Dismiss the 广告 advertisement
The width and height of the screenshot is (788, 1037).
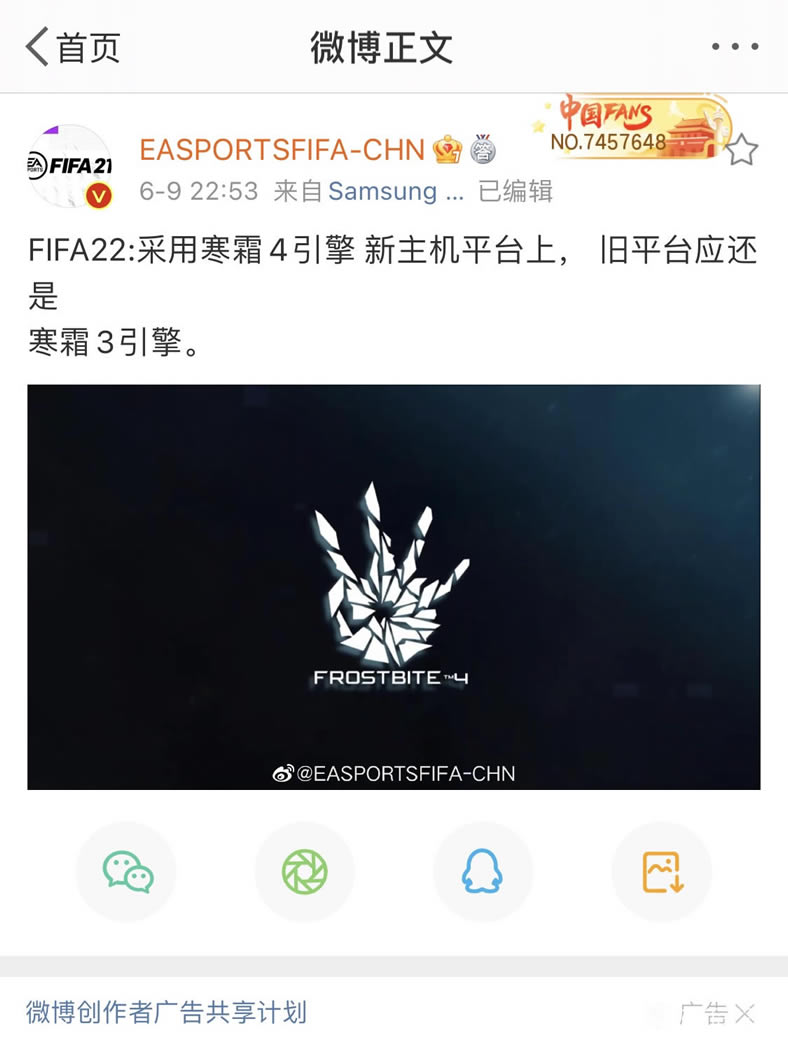point(745,1013)
